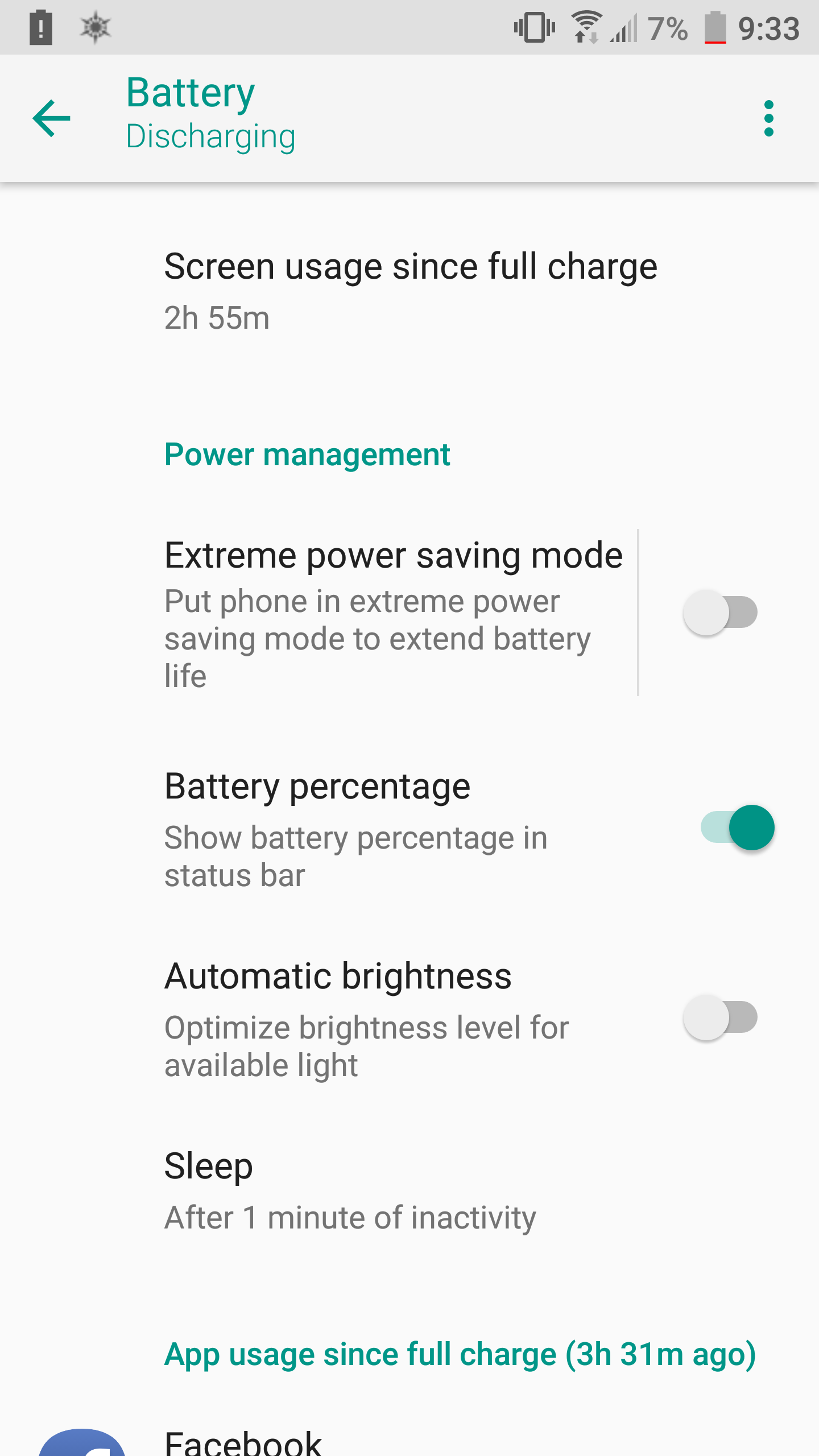Open Facebook battery usage details
Image resolution: width=819 pixels, height=1456 pixels.
click(243, 1442)
